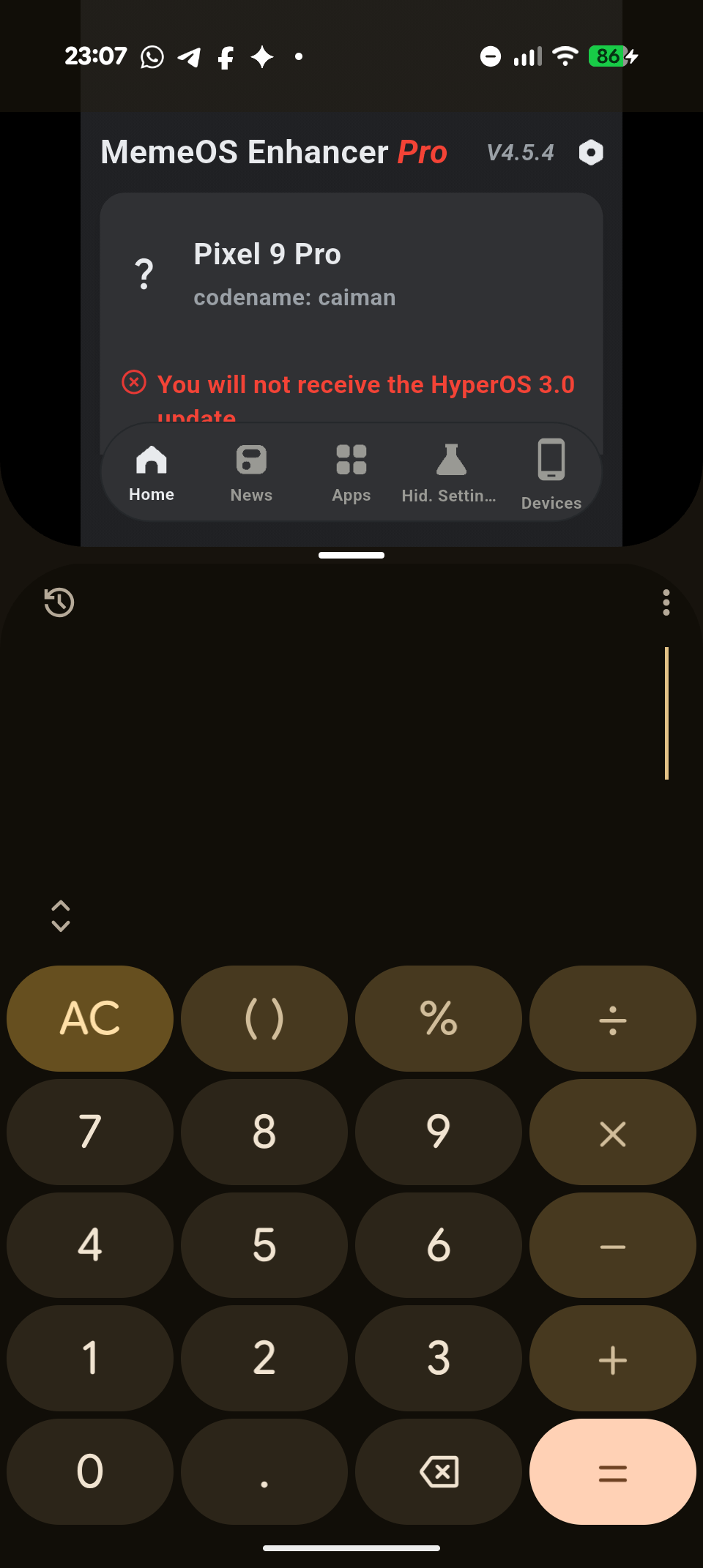
Task: Add the plus operator
Action: 613,1359
